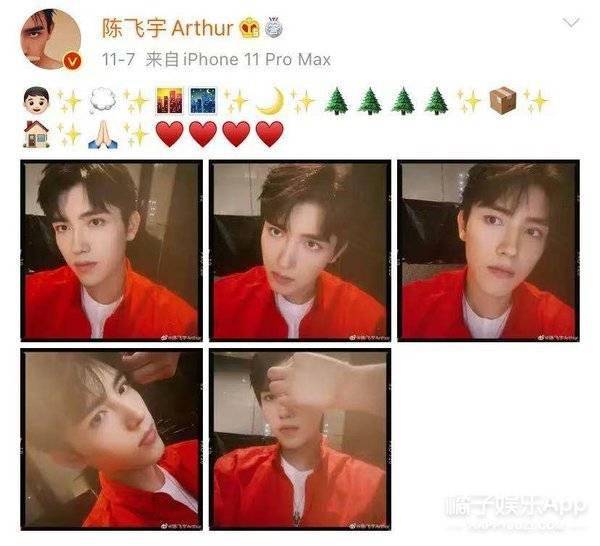View the bottom row photo with tilted head
The width and height of the screenshot is (600, 546).
pos(111,438)
